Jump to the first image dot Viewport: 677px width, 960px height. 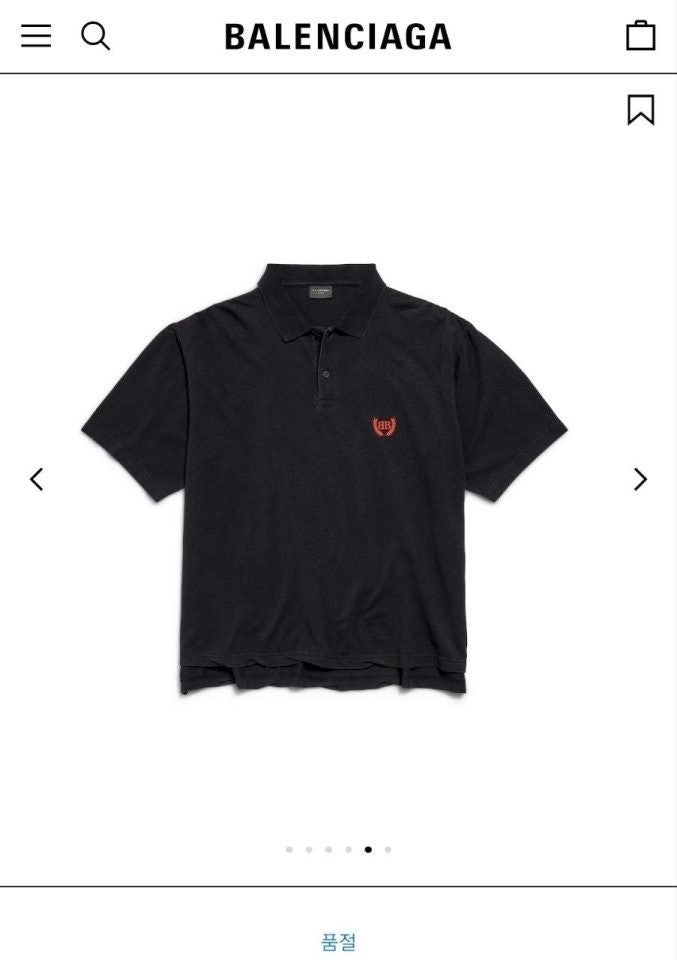coord(289,849)
